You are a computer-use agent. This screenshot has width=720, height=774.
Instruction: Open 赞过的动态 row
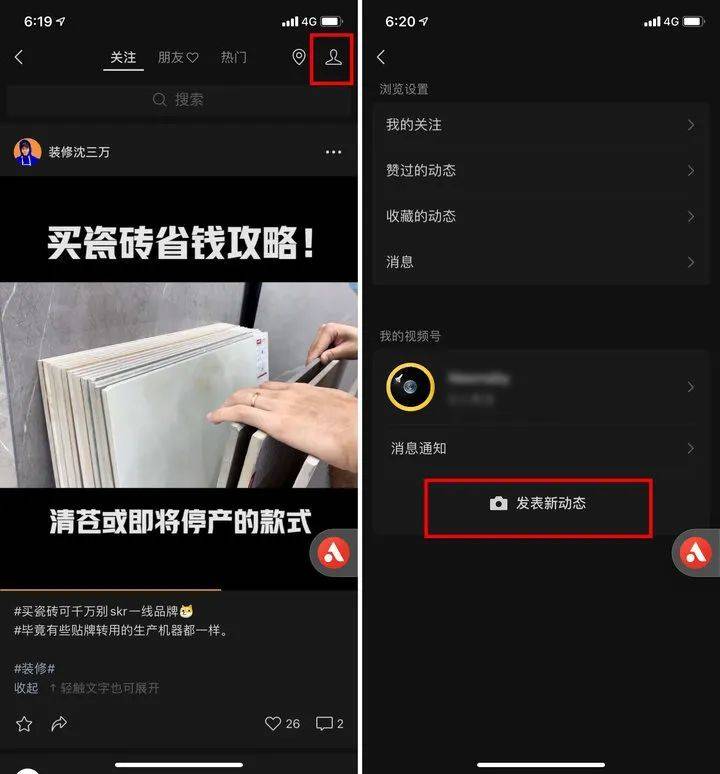[x=540, y=171]
